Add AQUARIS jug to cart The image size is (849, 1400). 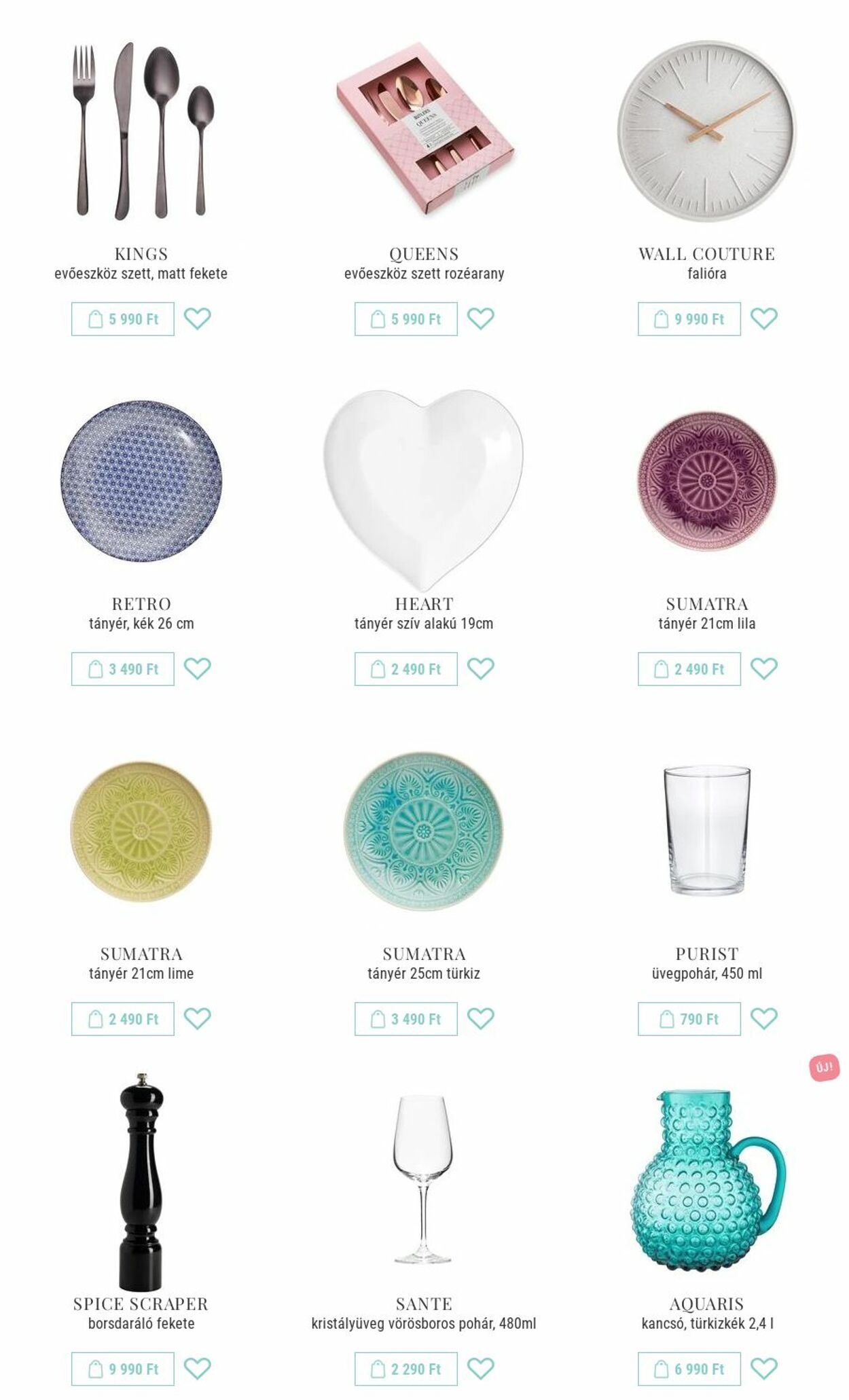click(x=689, y=1368)
